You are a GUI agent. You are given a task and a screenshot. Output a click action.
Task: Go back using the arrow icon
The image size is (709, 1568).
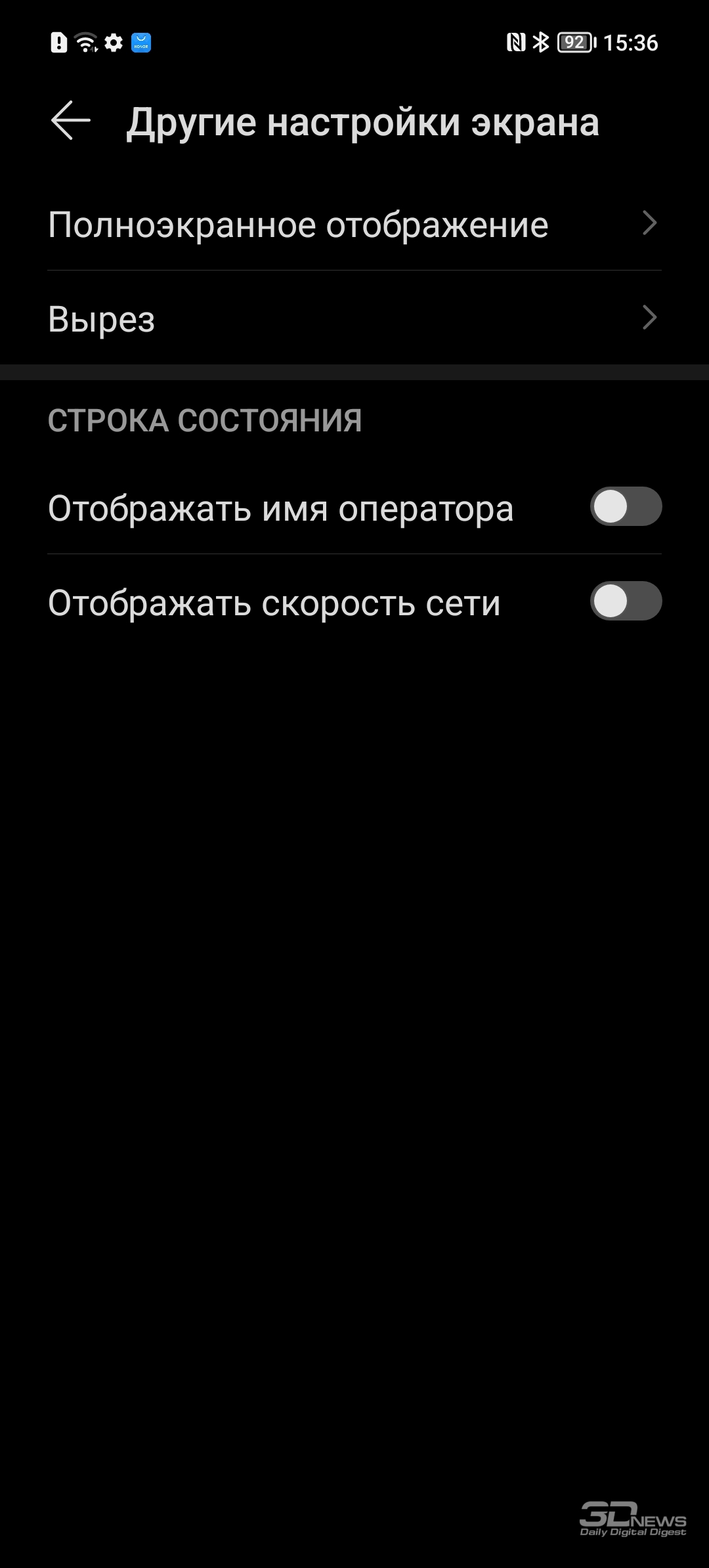70,121
